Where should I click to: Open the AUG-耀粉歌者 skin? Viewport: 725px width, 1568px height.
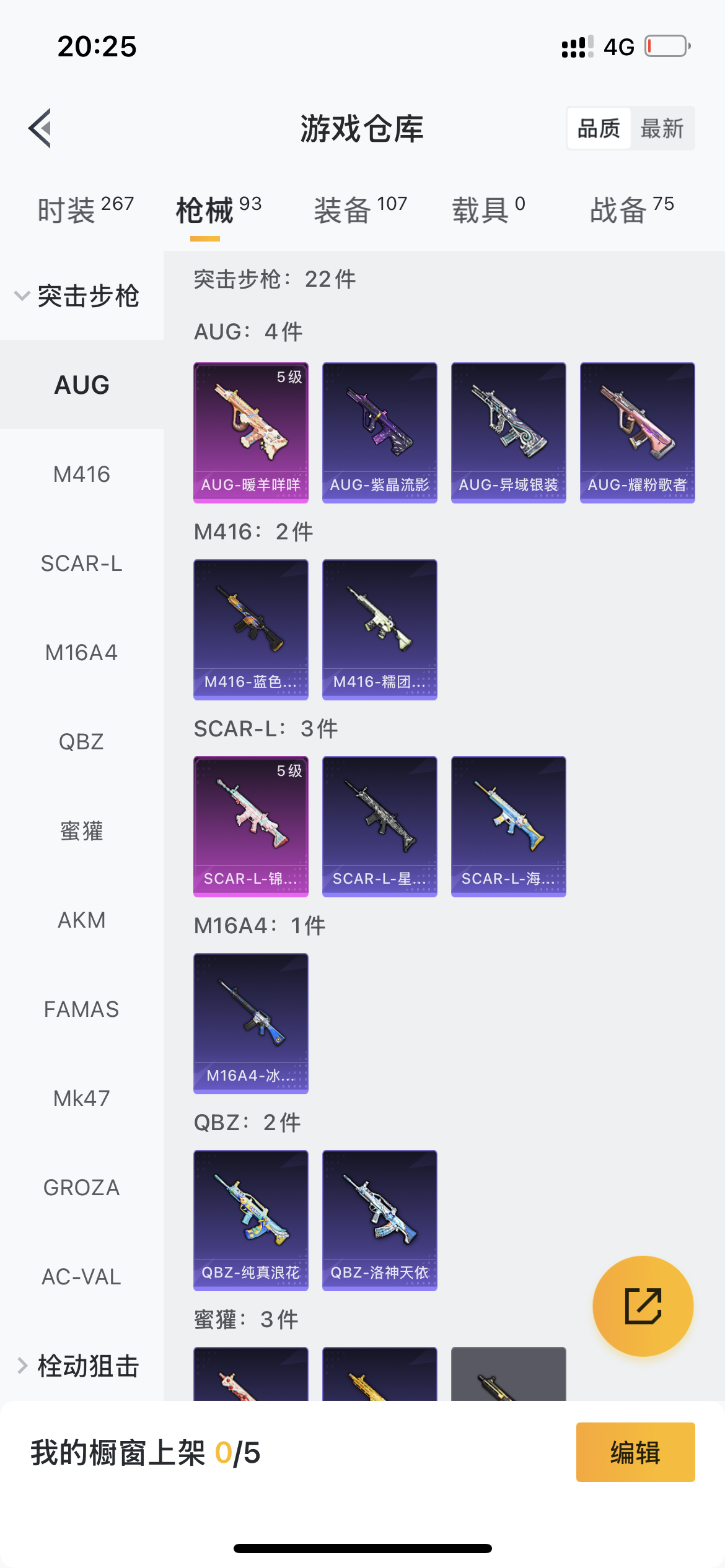[x=638, y=432]
